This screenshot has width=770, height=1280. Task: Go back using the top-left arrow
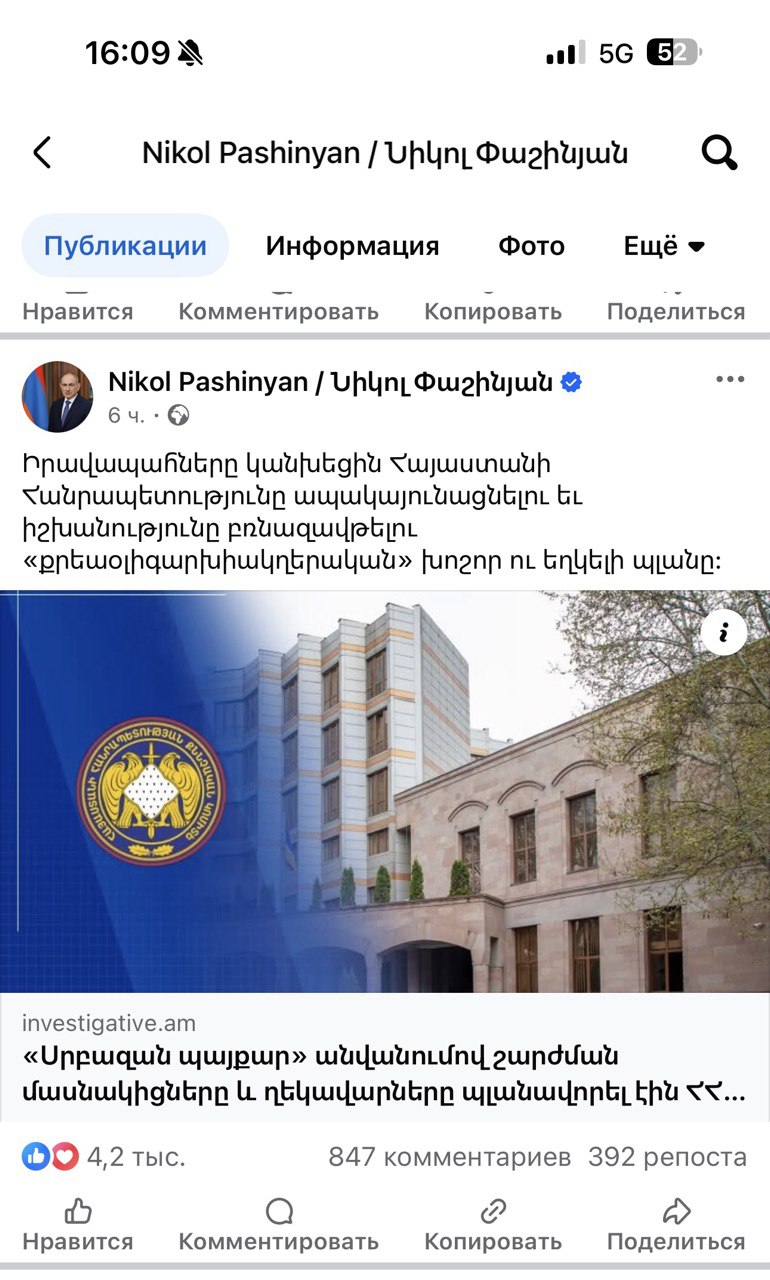pos(42,153)
